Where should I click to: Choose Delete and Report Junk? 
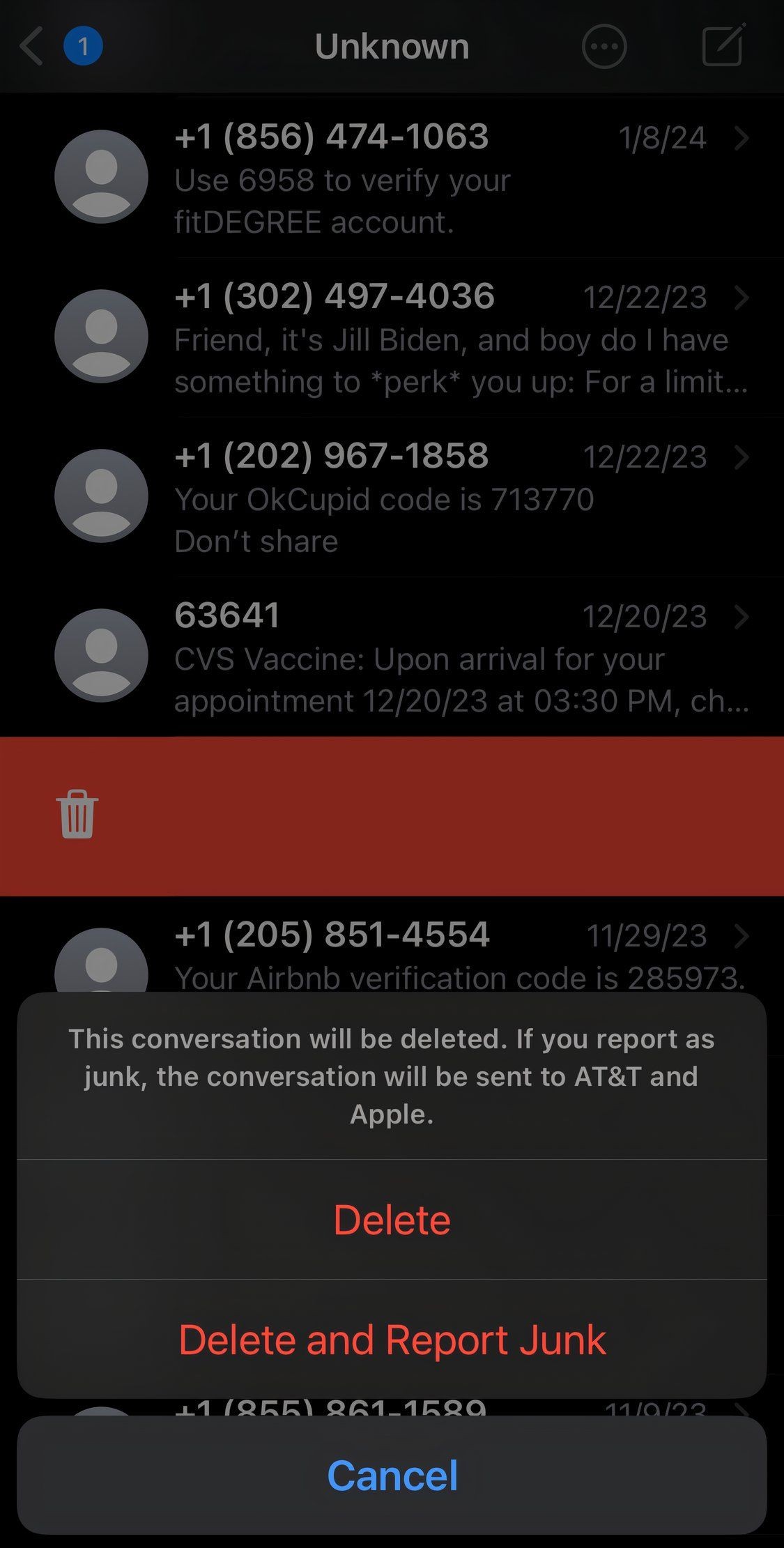click(392, 1340)
